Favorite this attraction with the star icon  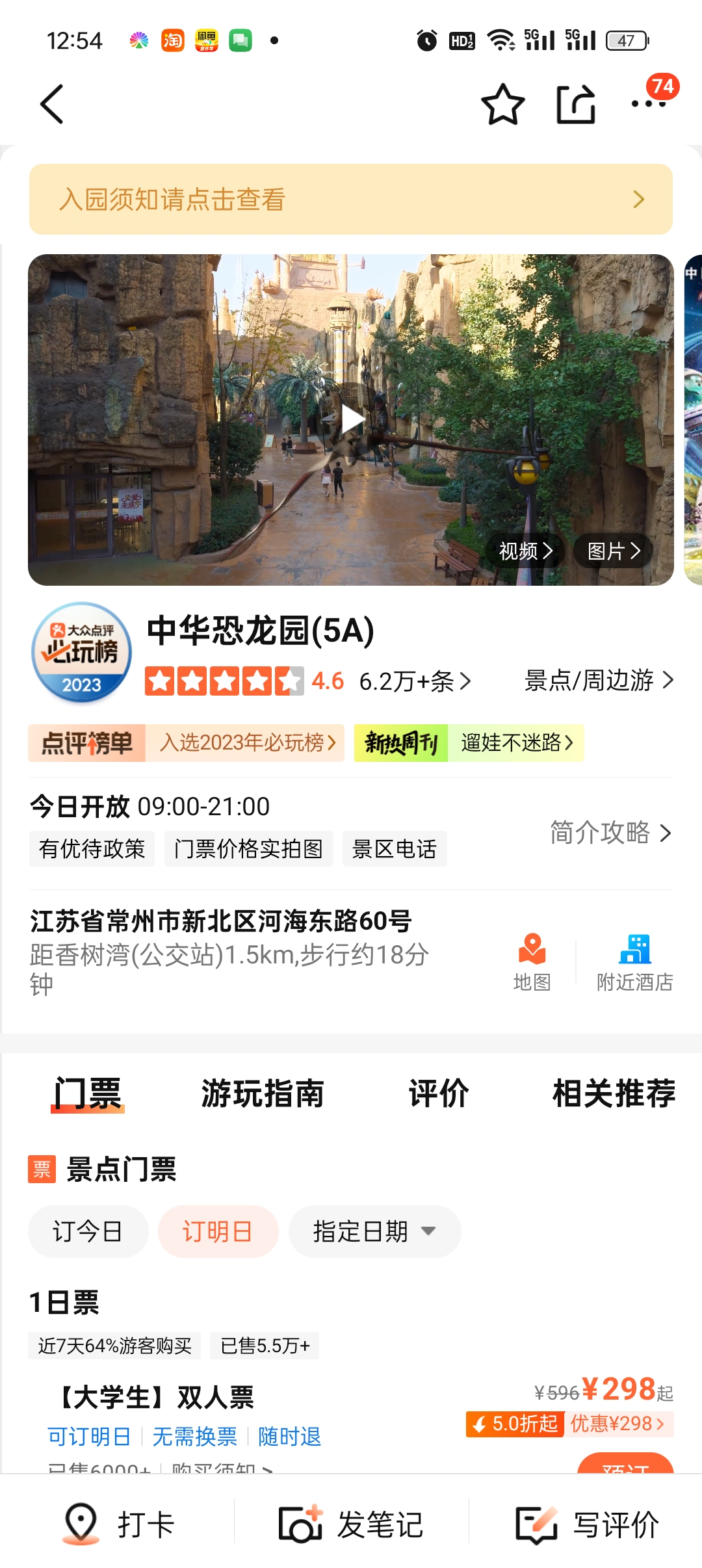tap(502, 104)
